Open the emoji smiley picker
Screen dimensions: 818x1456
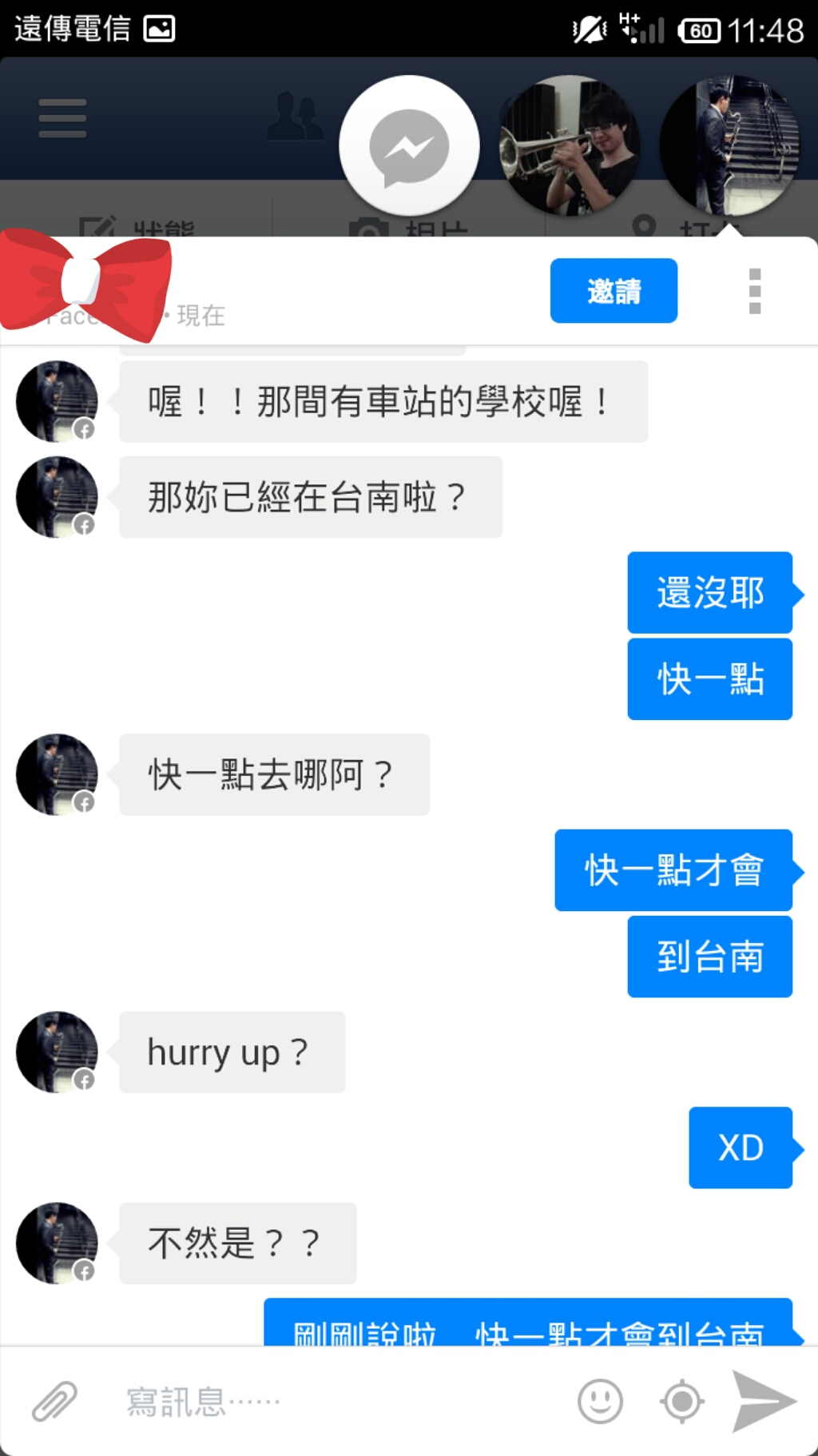(600, 1401)
